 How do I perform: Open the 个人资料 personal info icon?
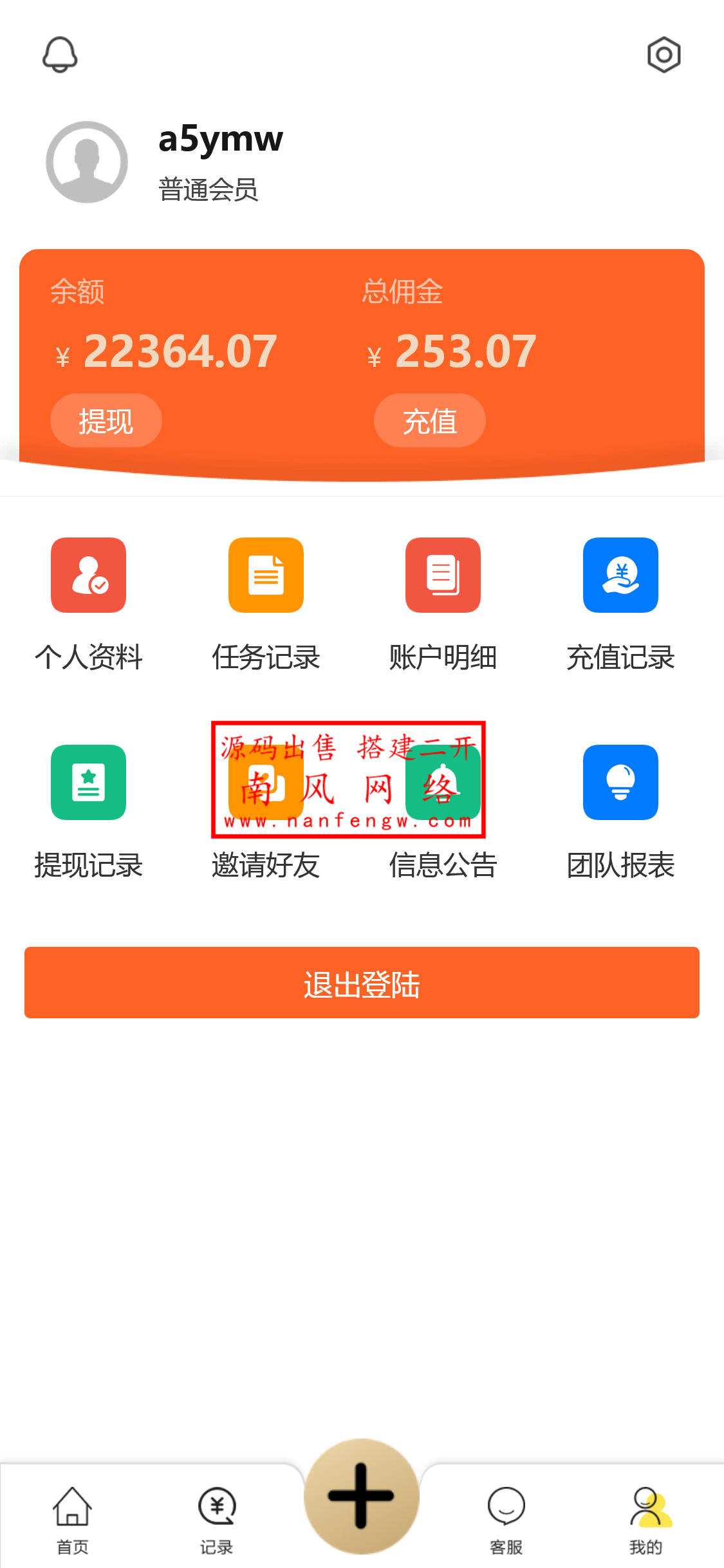click(x=88, y=575)
